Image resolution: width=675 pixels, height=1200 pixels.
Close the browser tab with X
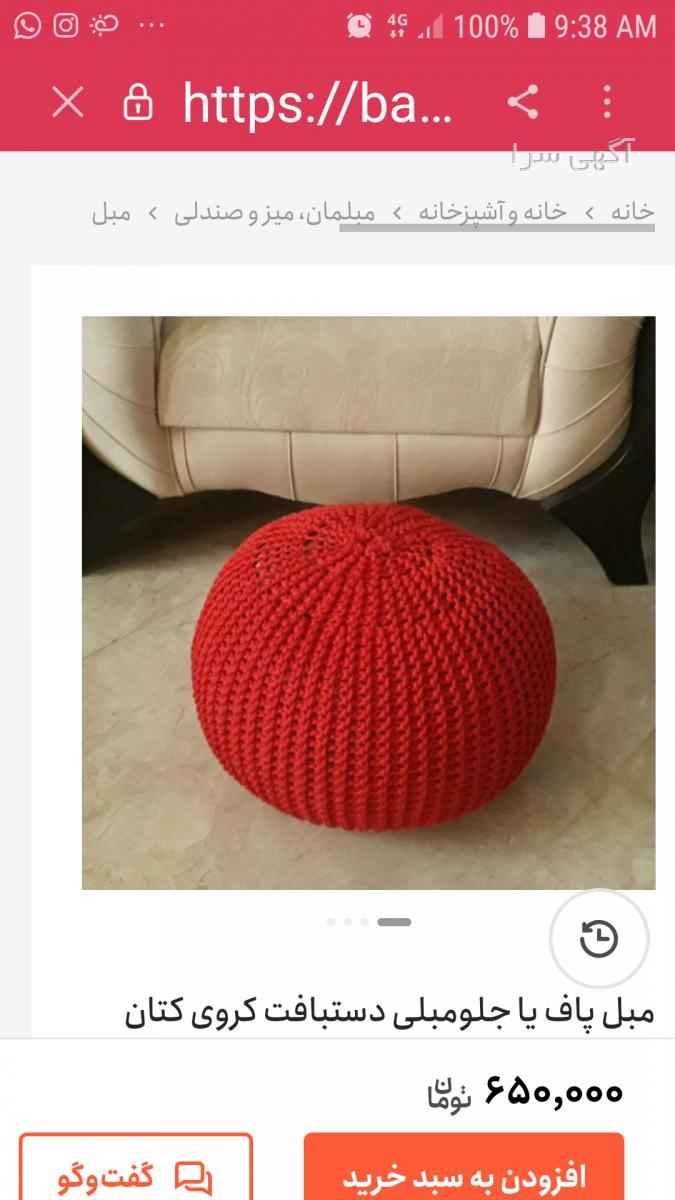click(x=68, y=102)
